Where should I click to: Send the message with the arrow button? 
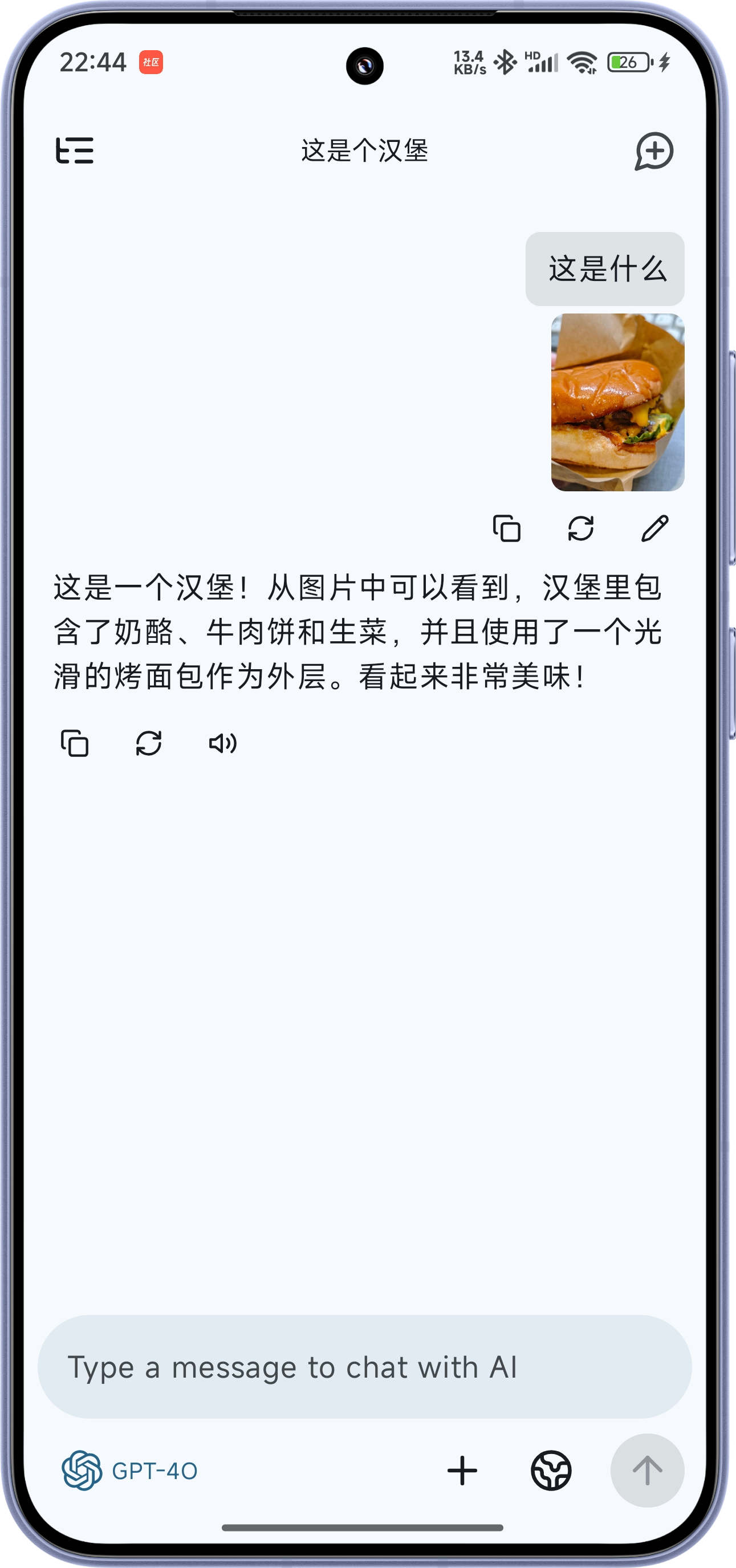coord(647,1470)
